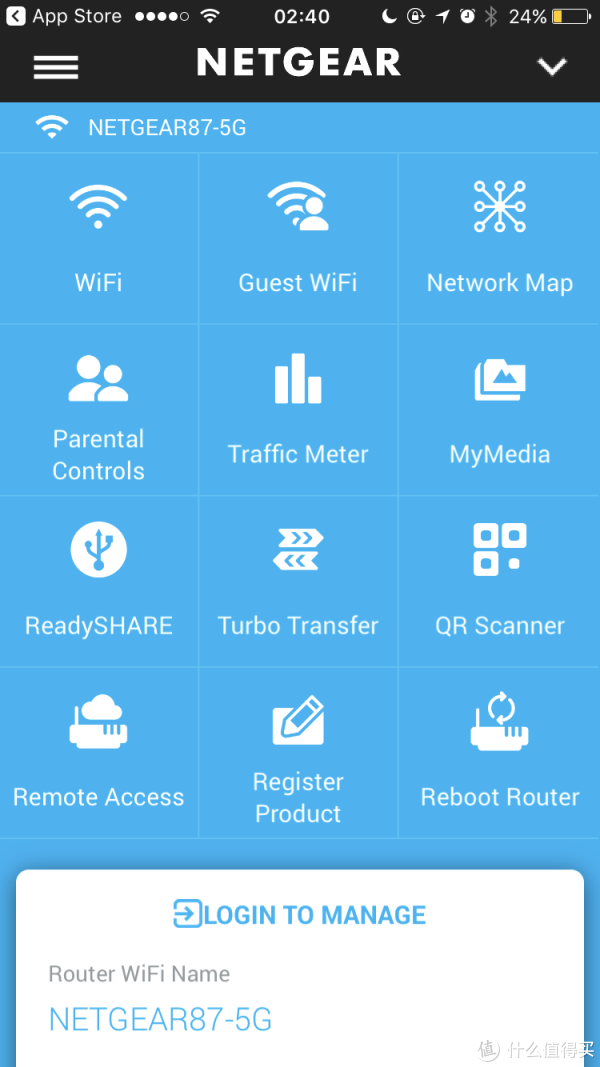Open MyMedia
This screenshot has width=600, height=1067.
pos(499,410)
